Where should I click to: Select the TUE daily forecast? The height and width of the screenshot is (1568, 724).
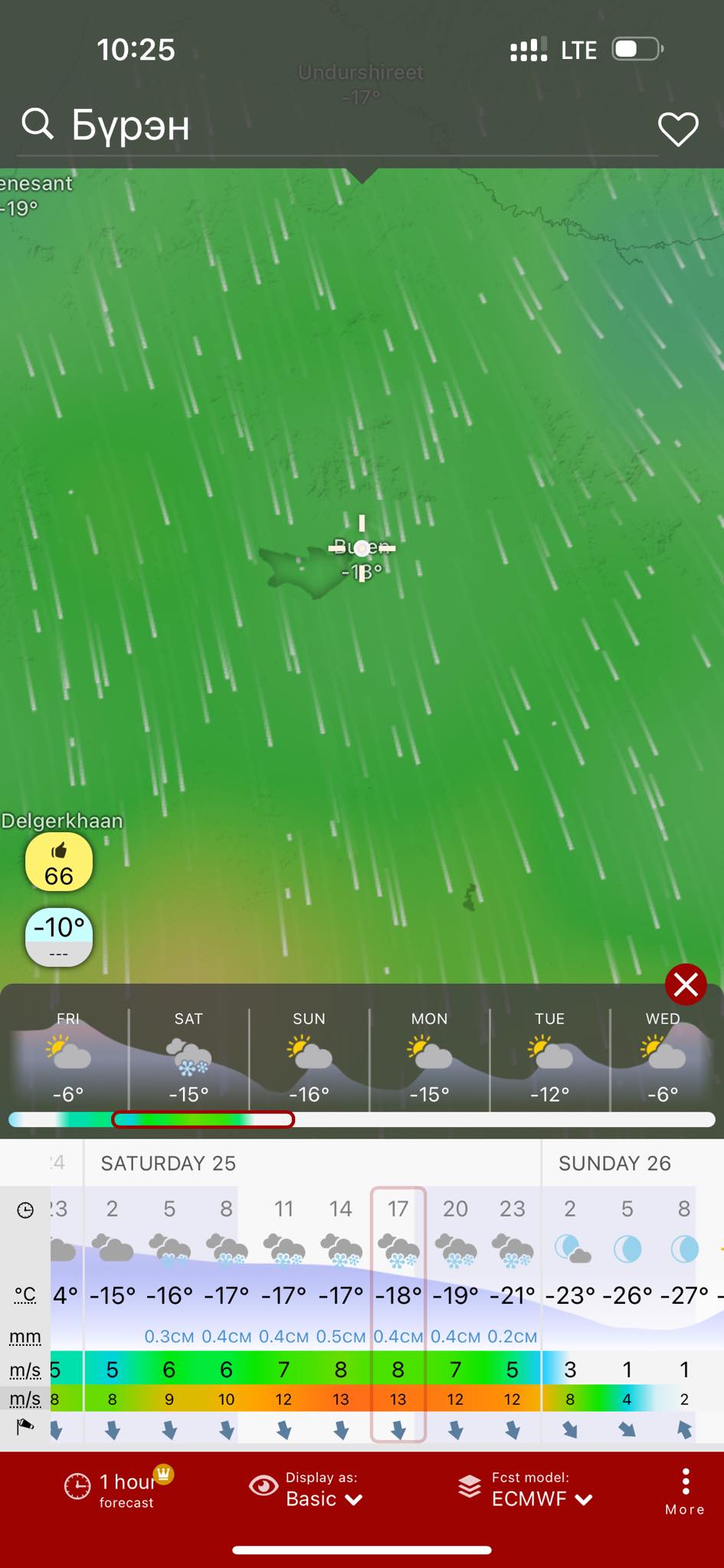pos(549,1060)
